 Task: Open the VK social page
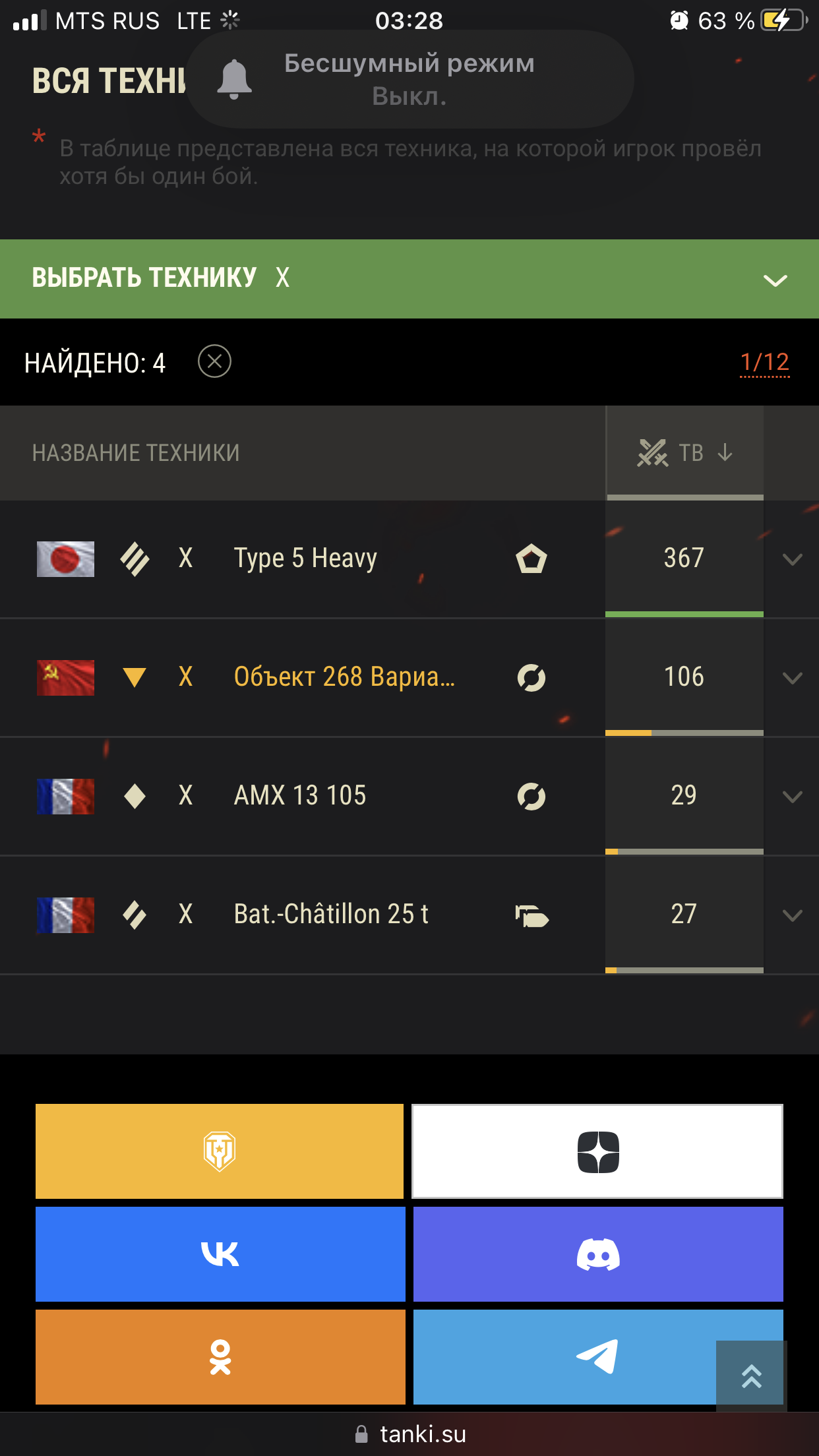tap(220, 1254)
